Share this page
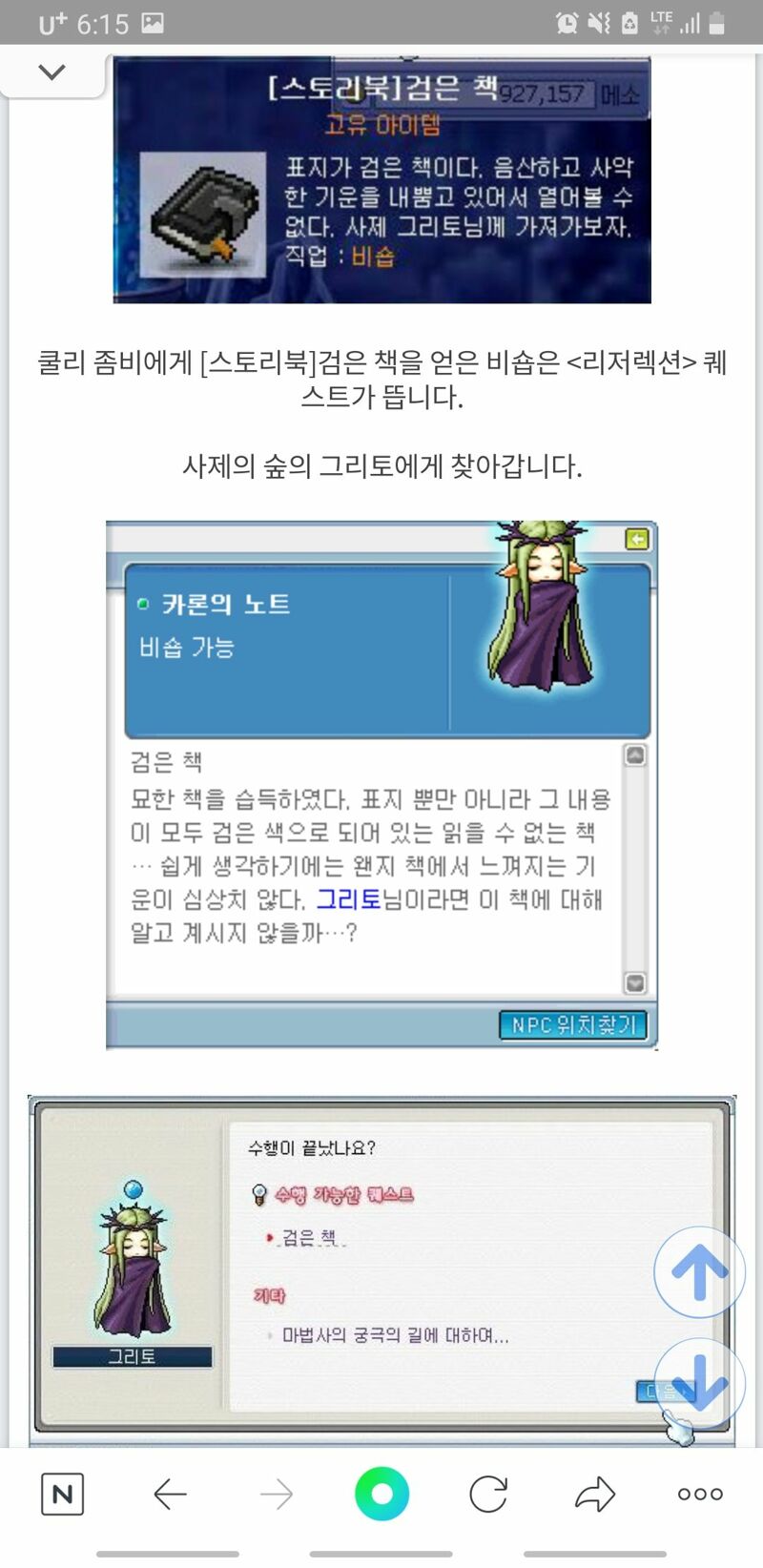Viewport: 763px width, 1568px height. point(594,1494)
